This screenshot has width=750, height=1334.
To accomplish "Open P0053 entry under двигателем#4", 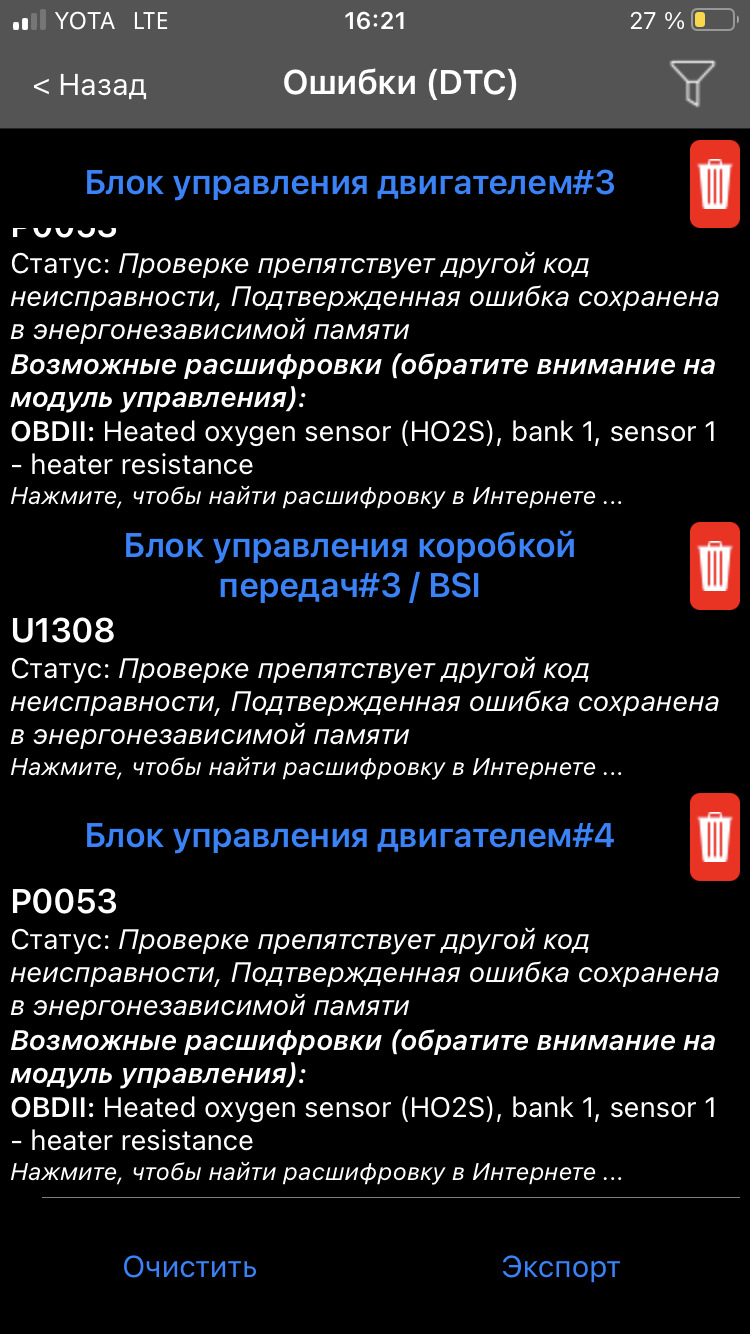I will click(64, 902).
